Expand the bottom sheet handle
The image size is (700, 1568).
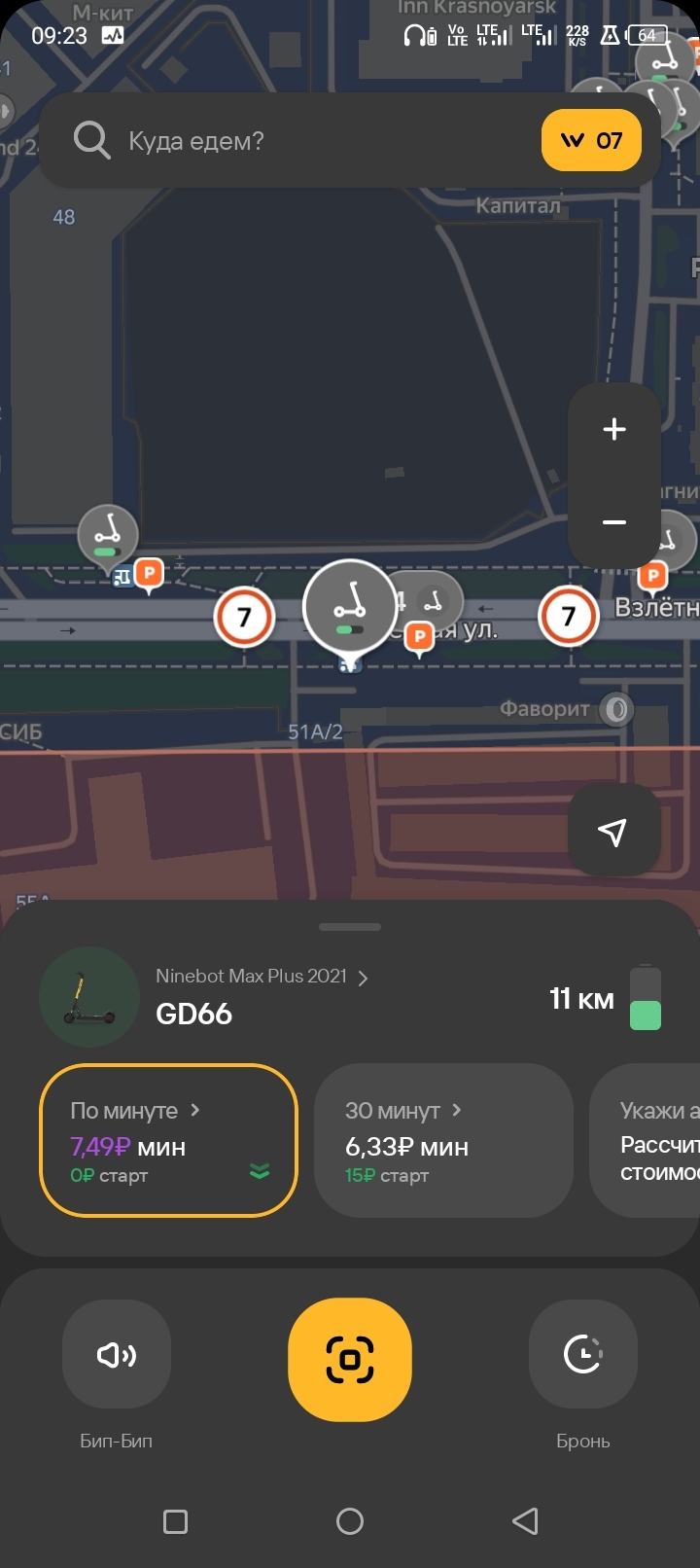click(350, 927)
